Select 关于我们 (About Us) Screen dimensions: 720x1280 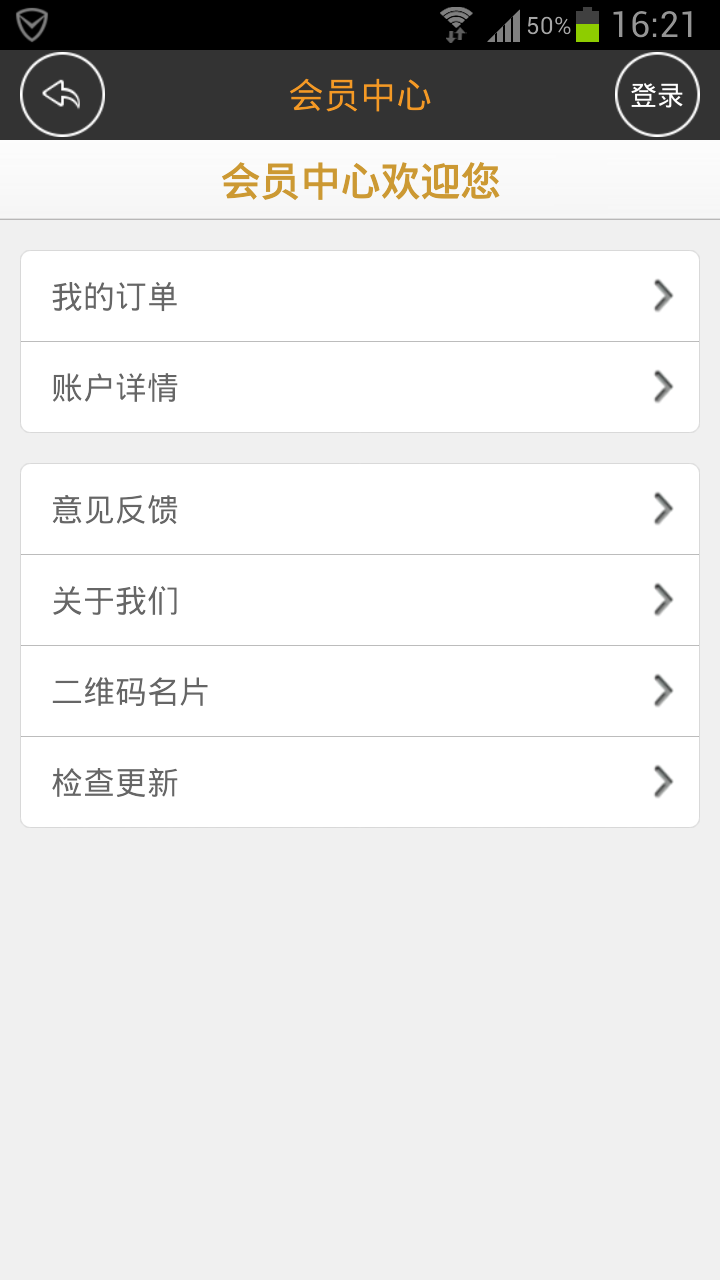coord(360,601)
